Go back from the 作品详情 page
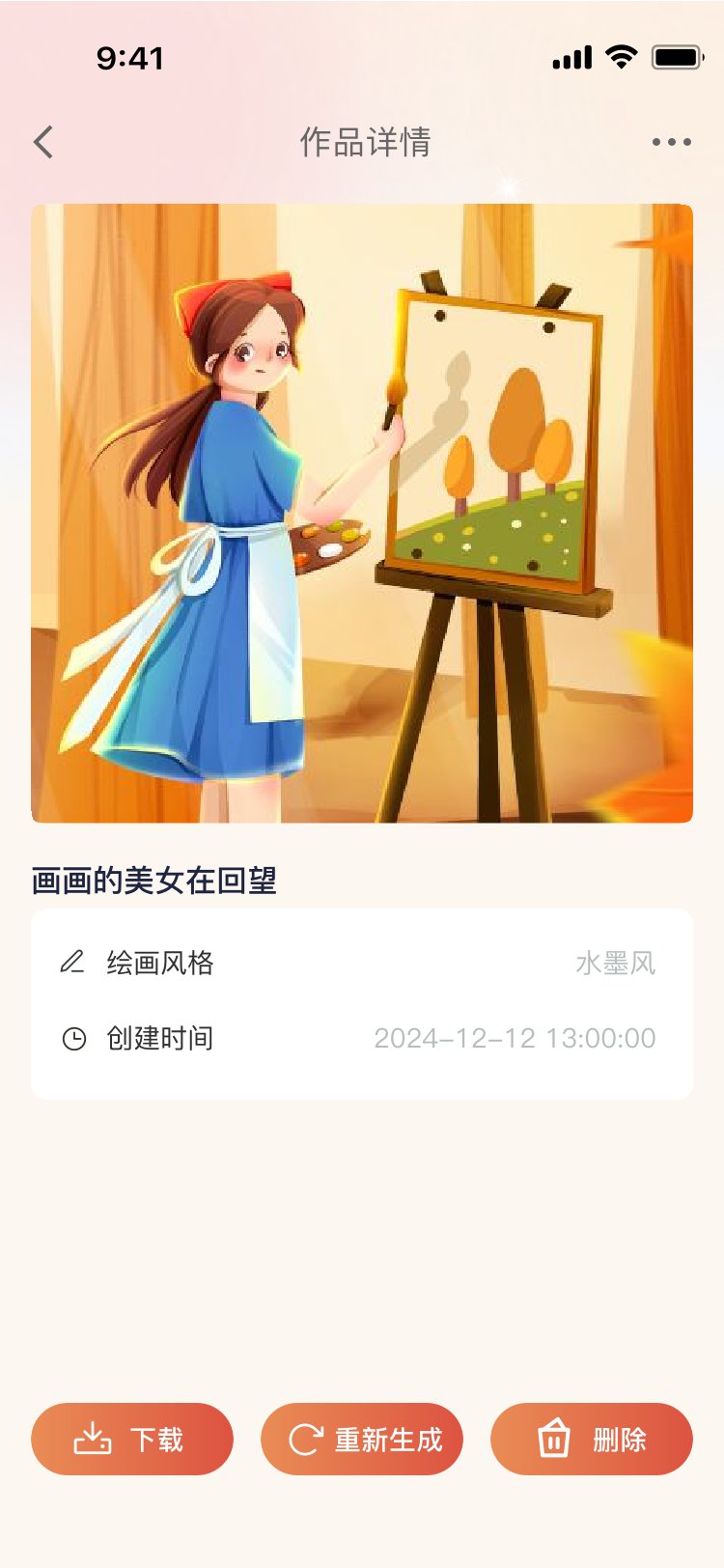This screenshot has width=724, height=1568. [x=43, y=142]
